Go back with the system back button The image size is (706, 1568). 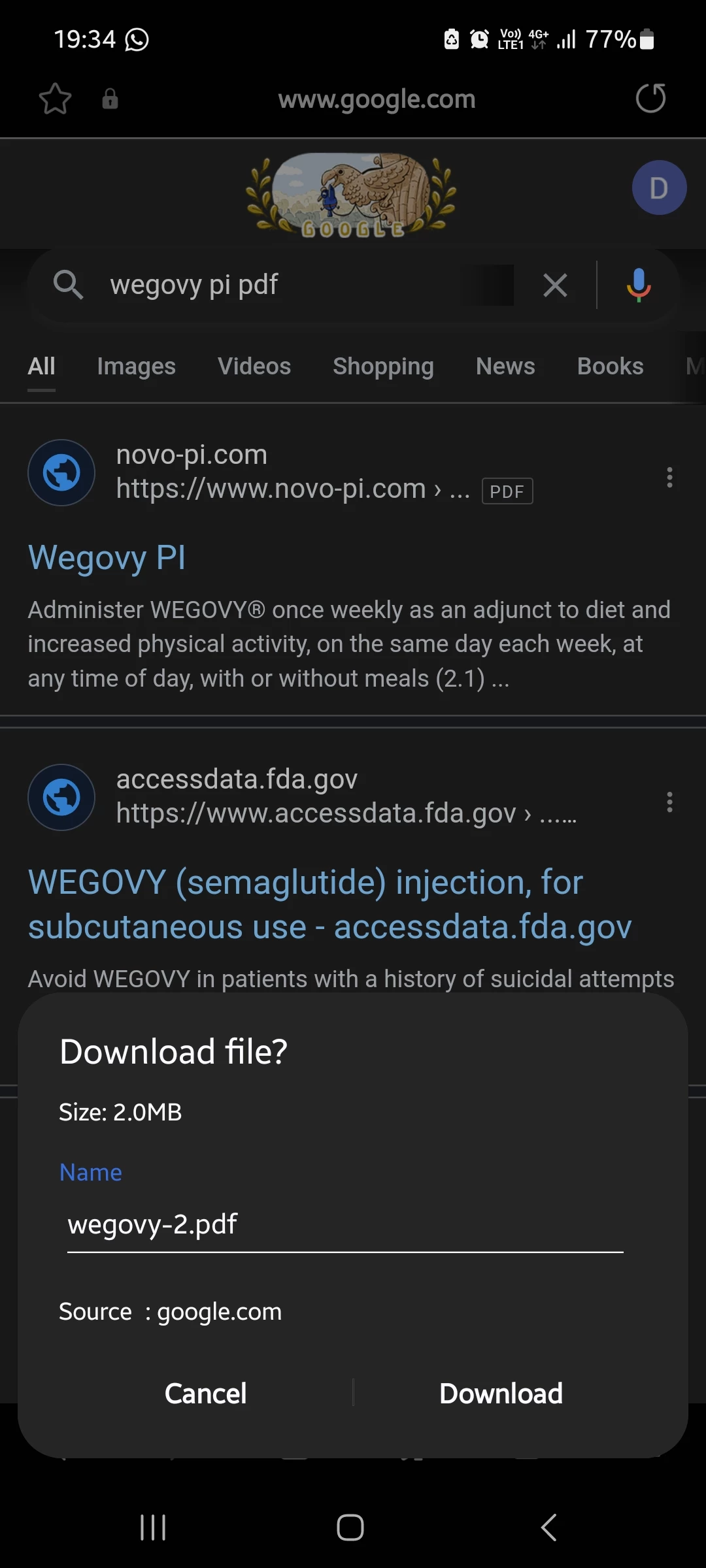coord(549,1527)
